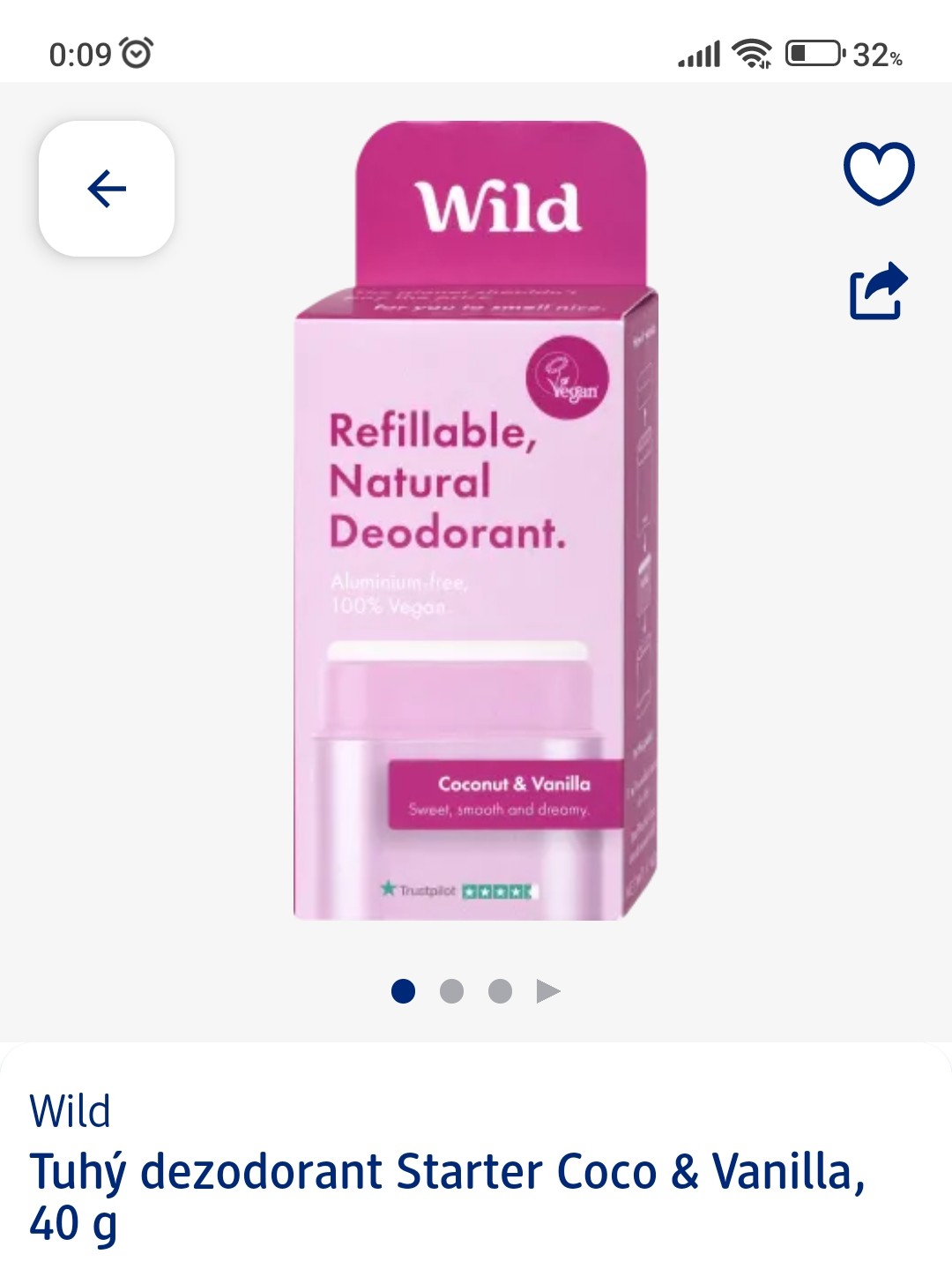
Task: Add this deodorant to favorites
Action: [x=879, y=173]
